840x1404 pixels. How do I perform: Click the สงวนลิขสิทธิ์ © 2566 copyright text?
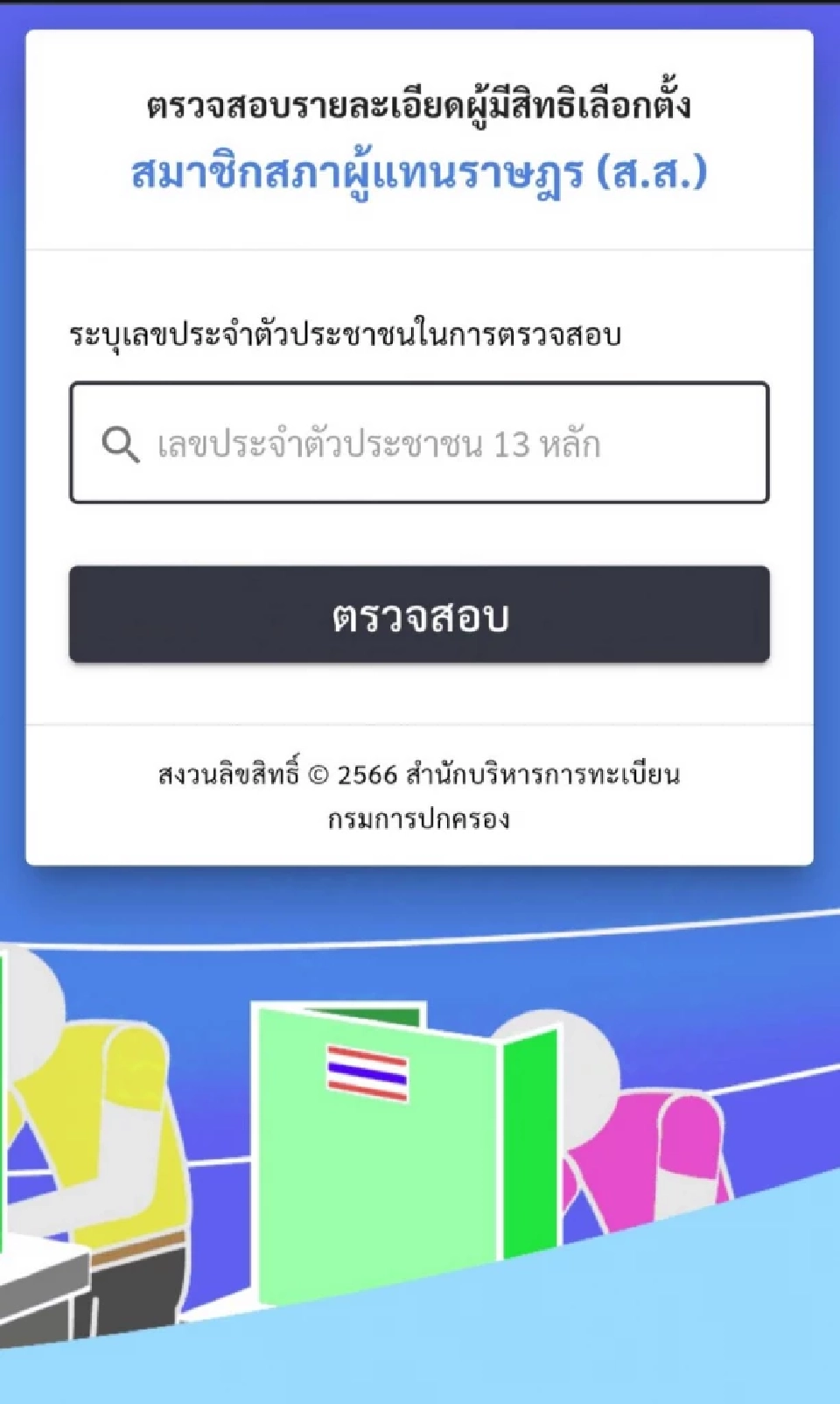click(420, 775)
